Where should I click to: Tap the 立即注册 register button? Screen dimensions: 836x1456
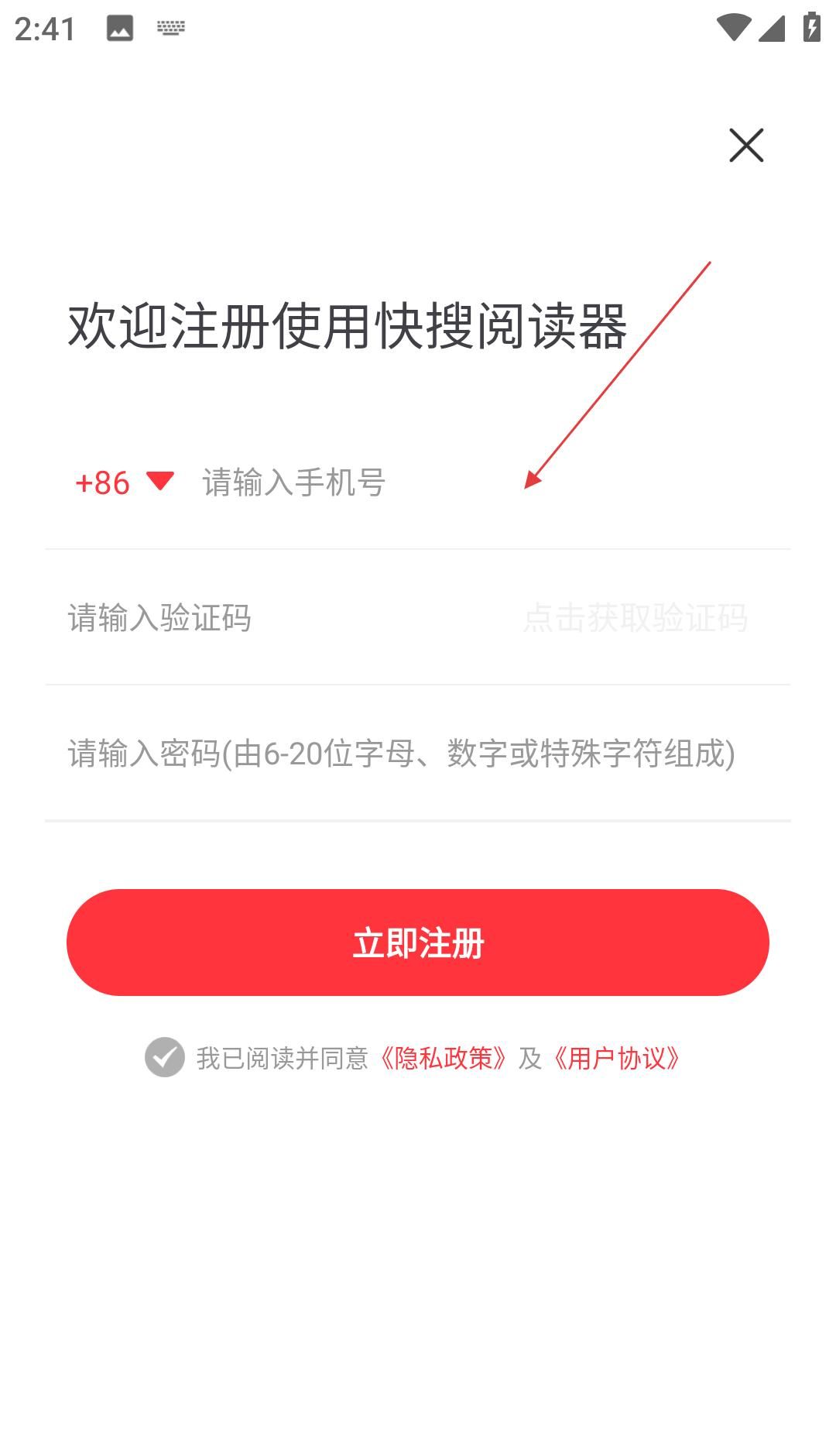point(418,943)
